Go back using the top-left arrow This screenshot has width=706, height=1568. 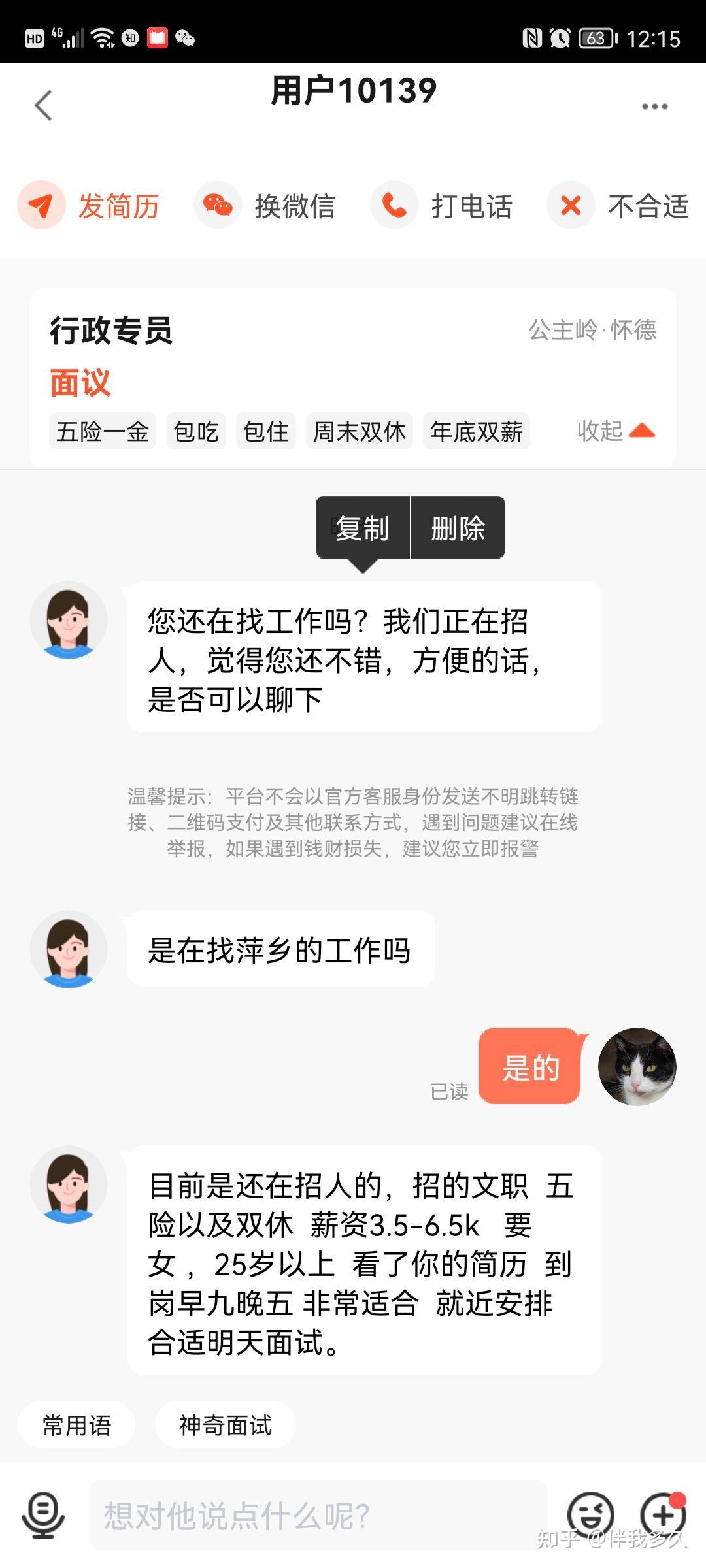(43, 105)
